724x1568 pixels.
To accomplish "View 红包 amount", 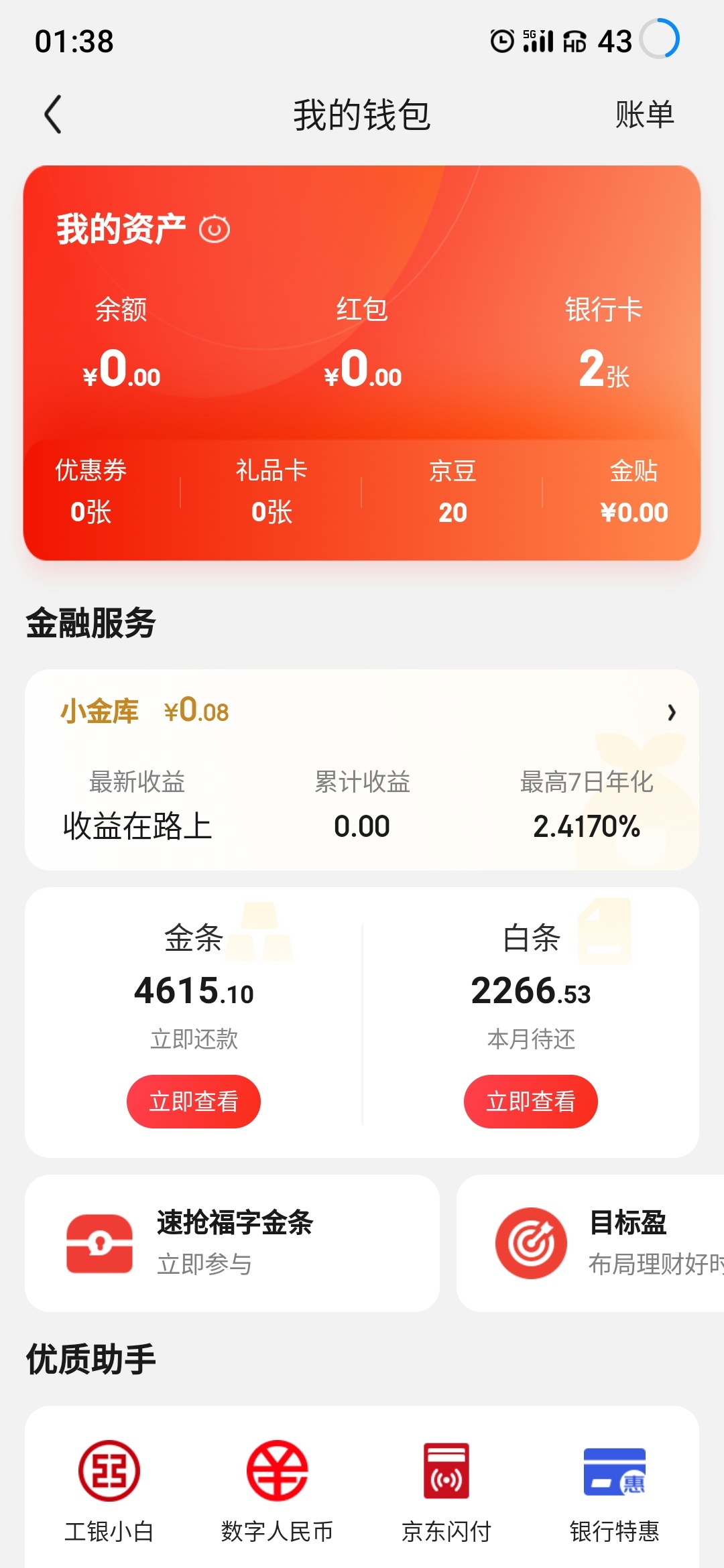I will point(362,343).
